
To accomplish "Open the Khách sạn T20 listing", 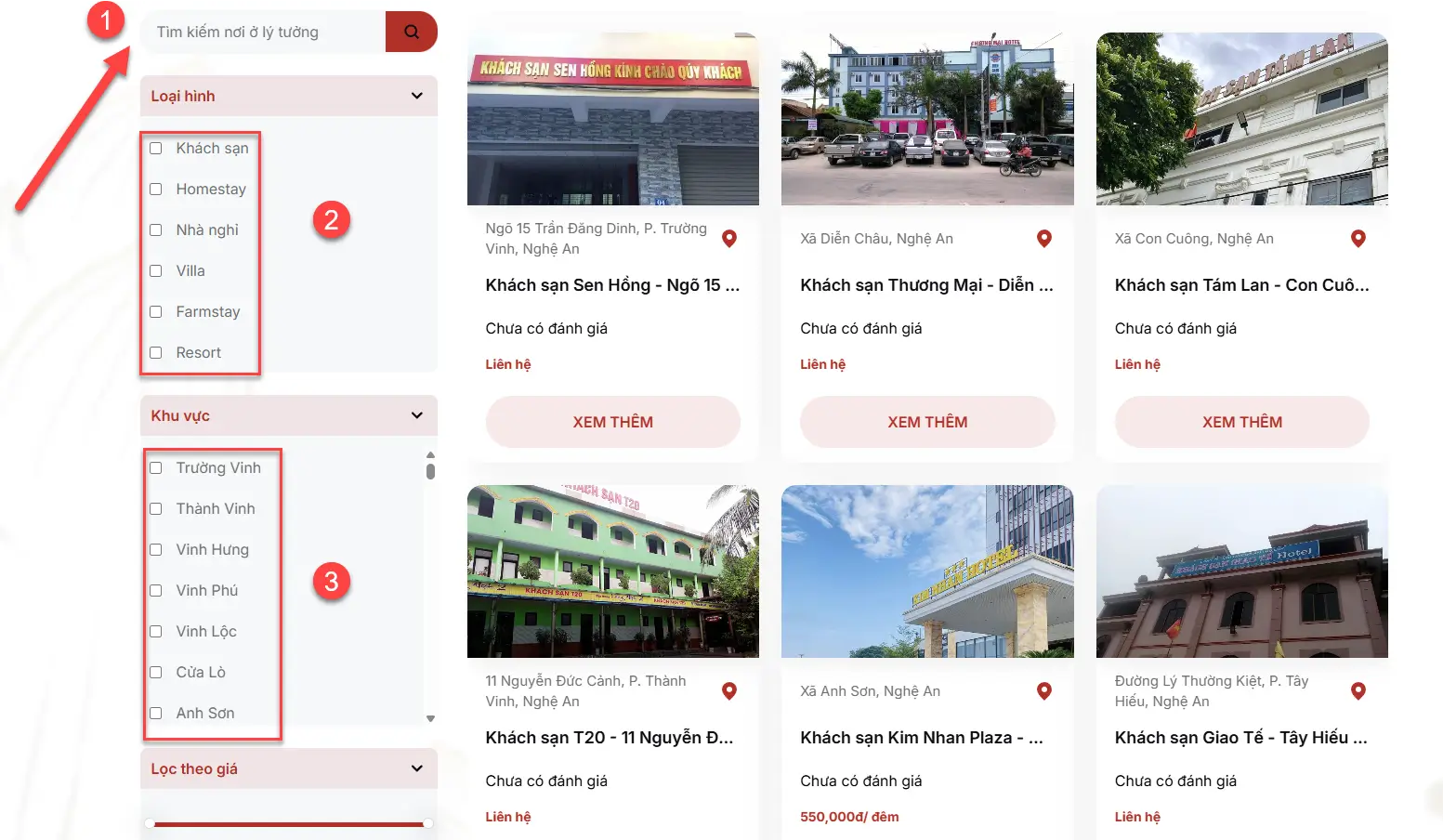I will (x=609, y=738).
